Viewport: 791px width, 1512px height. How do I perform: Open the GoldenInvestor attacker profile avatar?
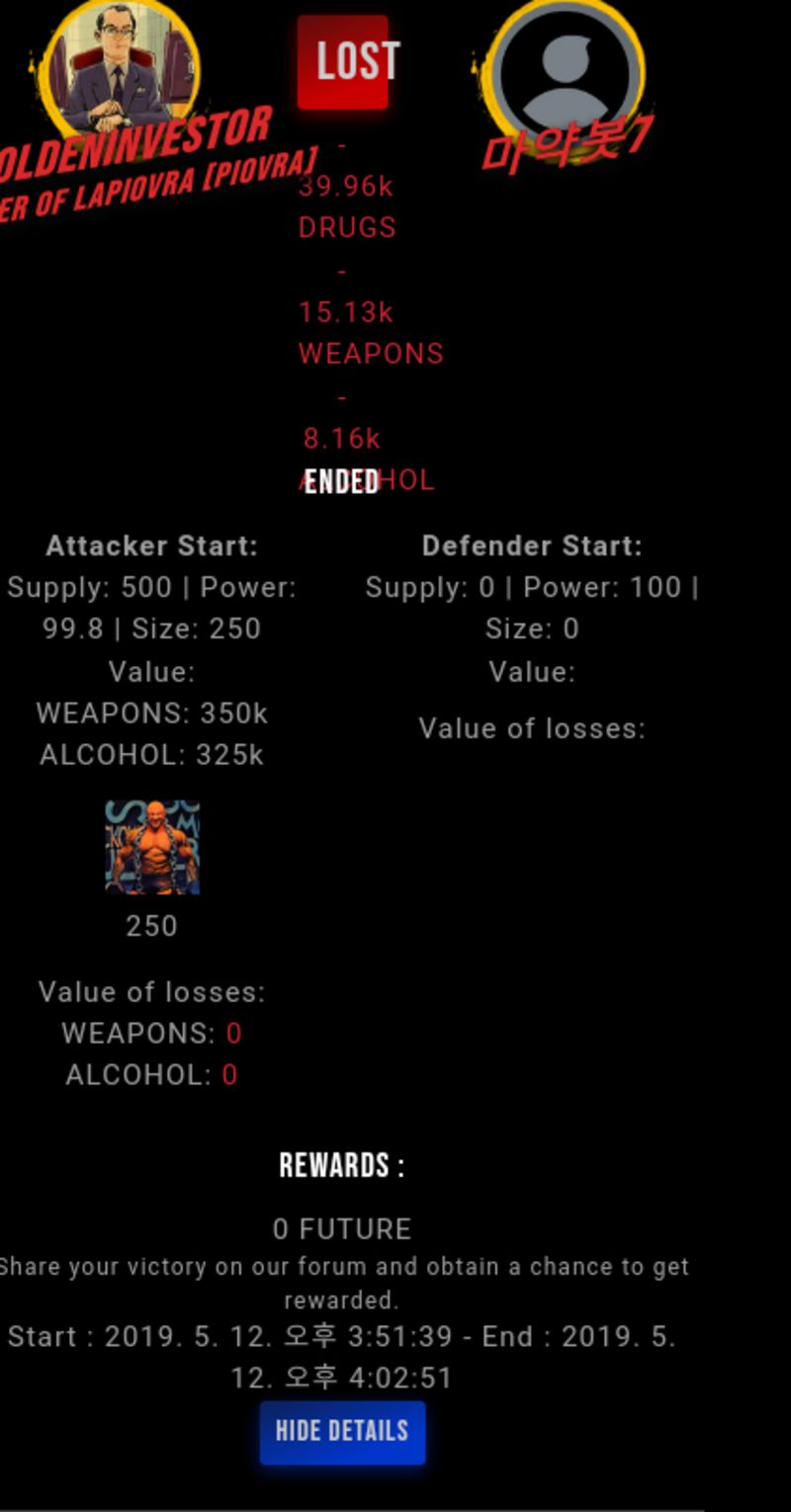click(x=119, y=65)
